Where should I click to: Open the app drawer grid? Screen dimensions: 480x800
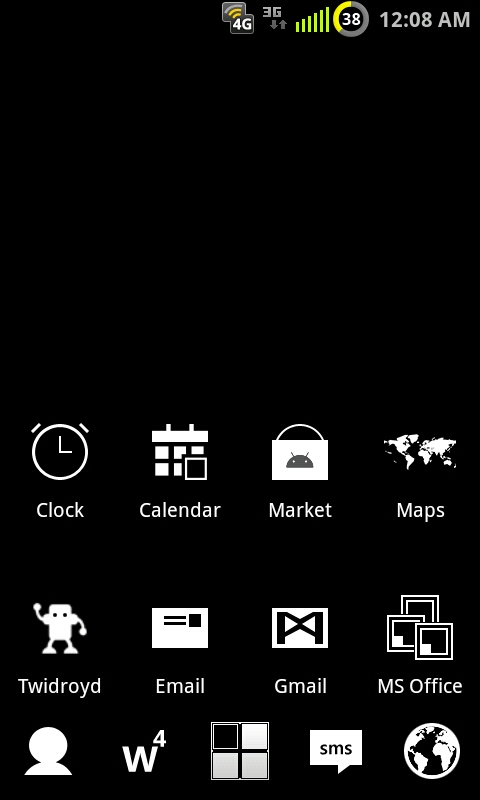click(240, 751)
